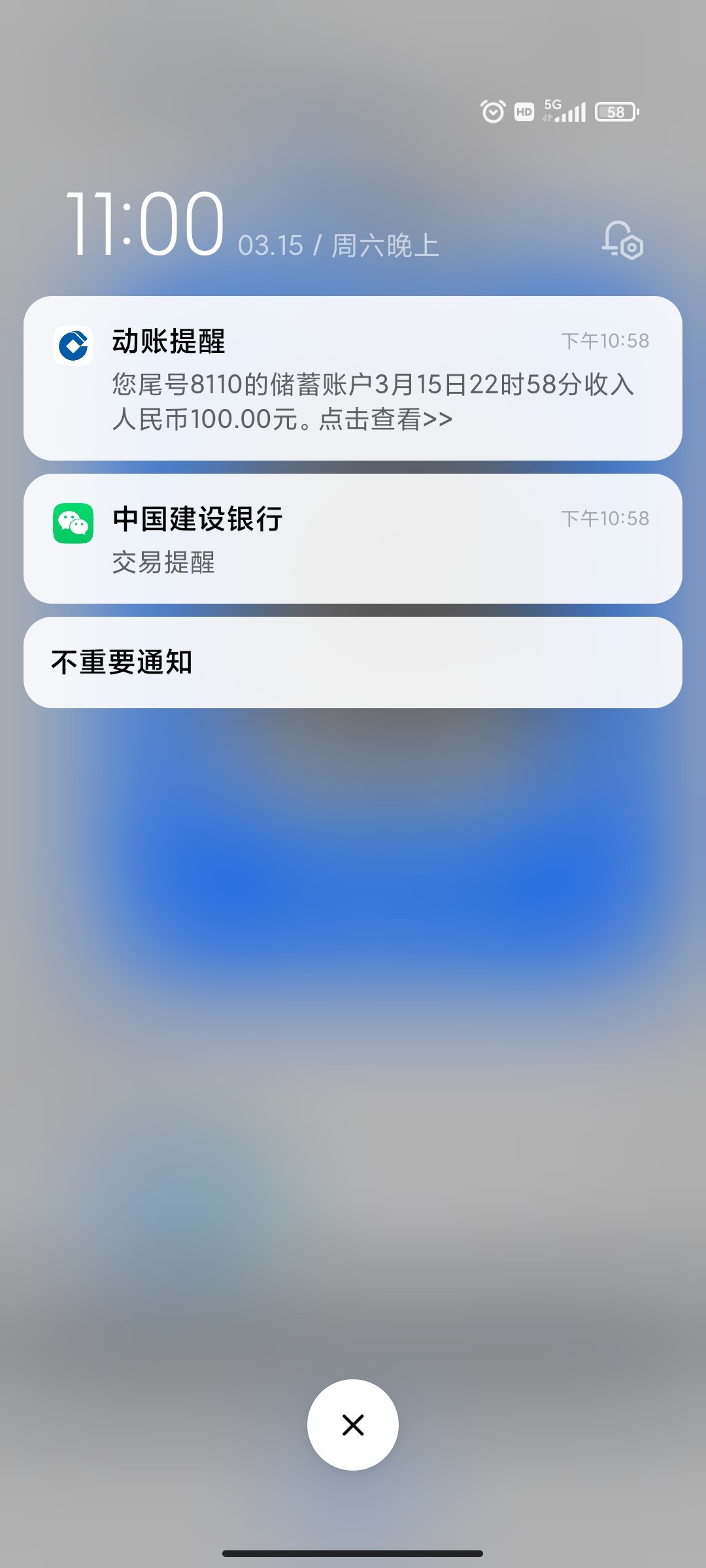Expand the 不重要通知 group

tap(353, 662)
